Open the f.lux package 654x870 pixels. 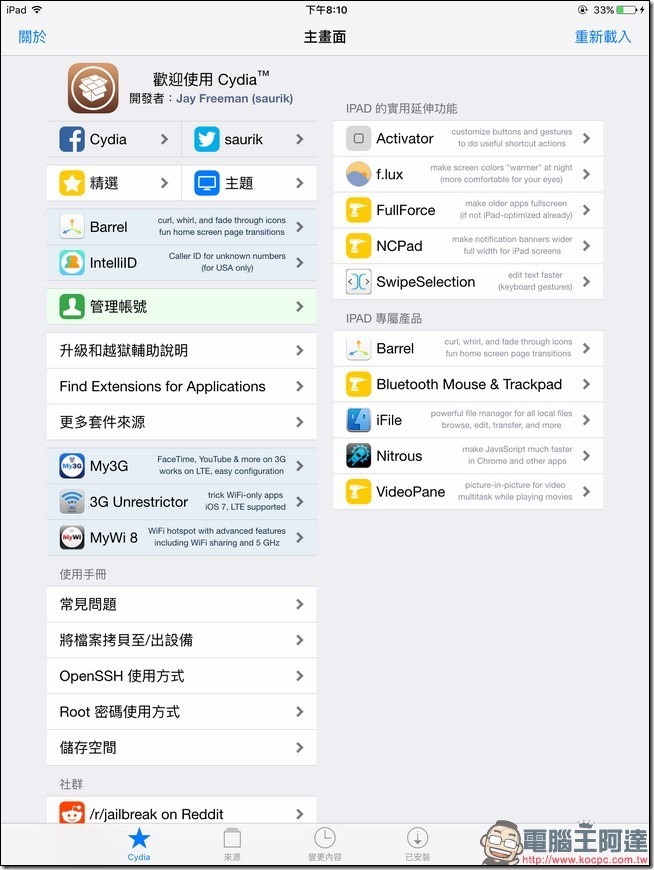click(468, 174)
